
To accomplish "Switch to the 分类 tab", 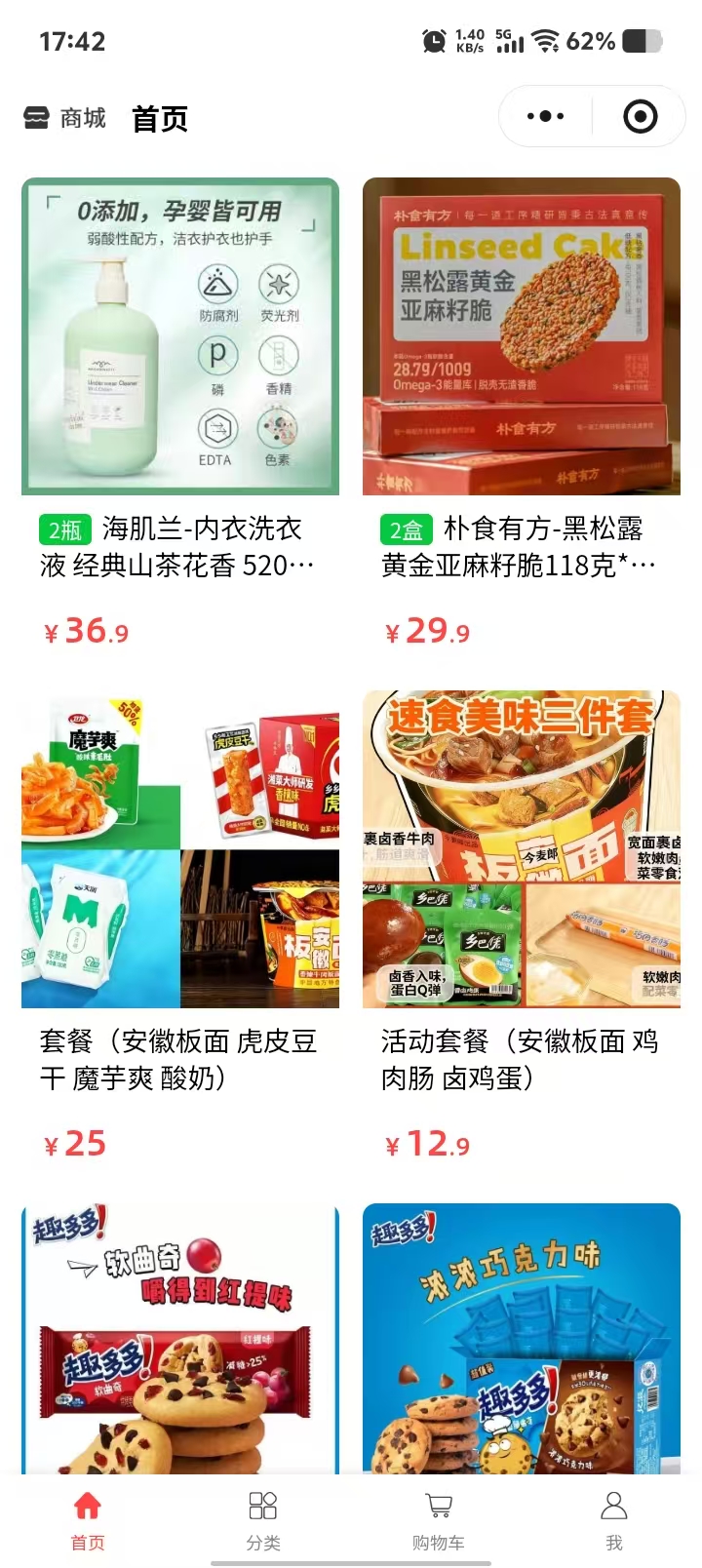I will pos(263,1519).
